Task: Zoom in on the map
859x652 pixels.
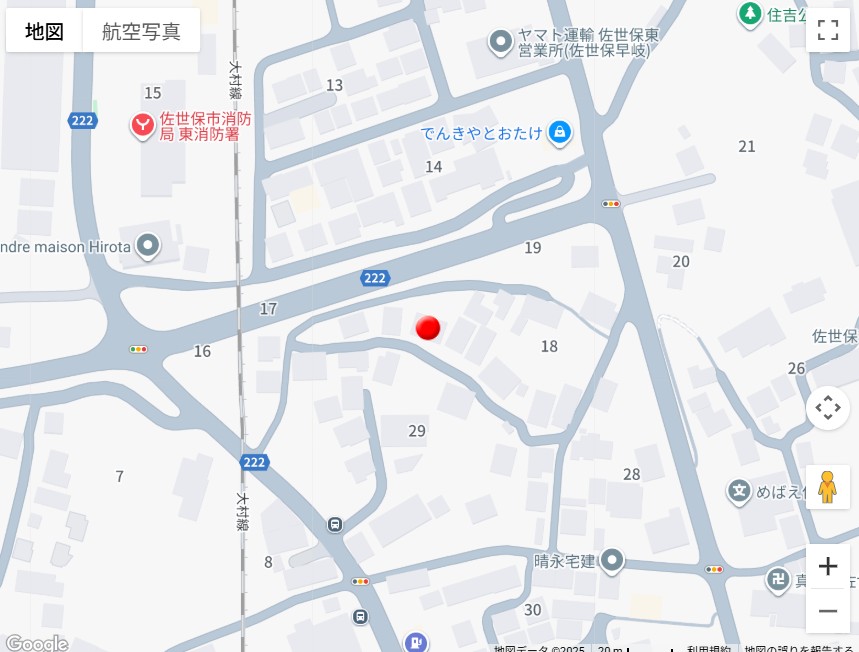Action: [827, 566]
